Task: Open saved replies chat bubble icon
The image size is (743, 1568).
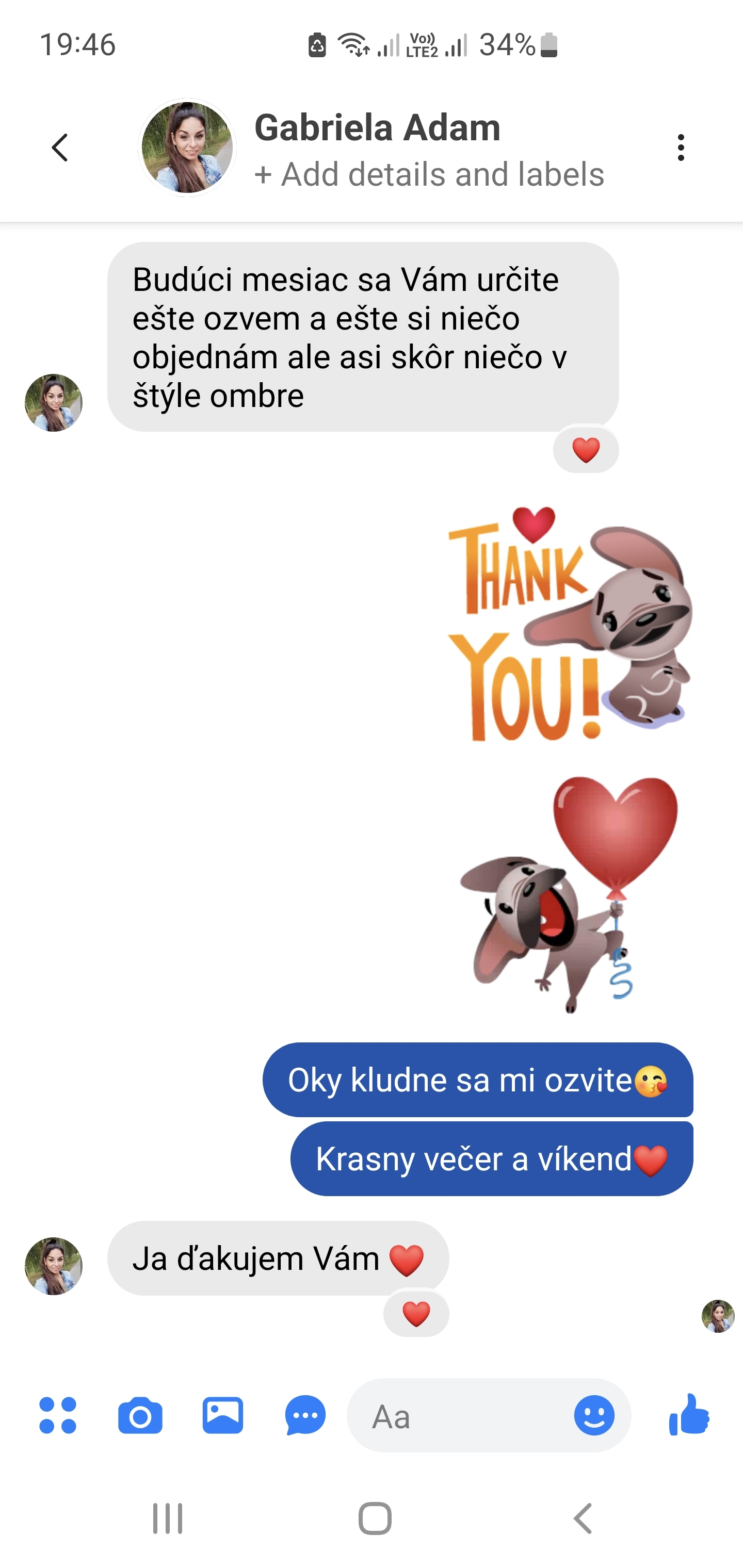Action: pos(305,1415)
